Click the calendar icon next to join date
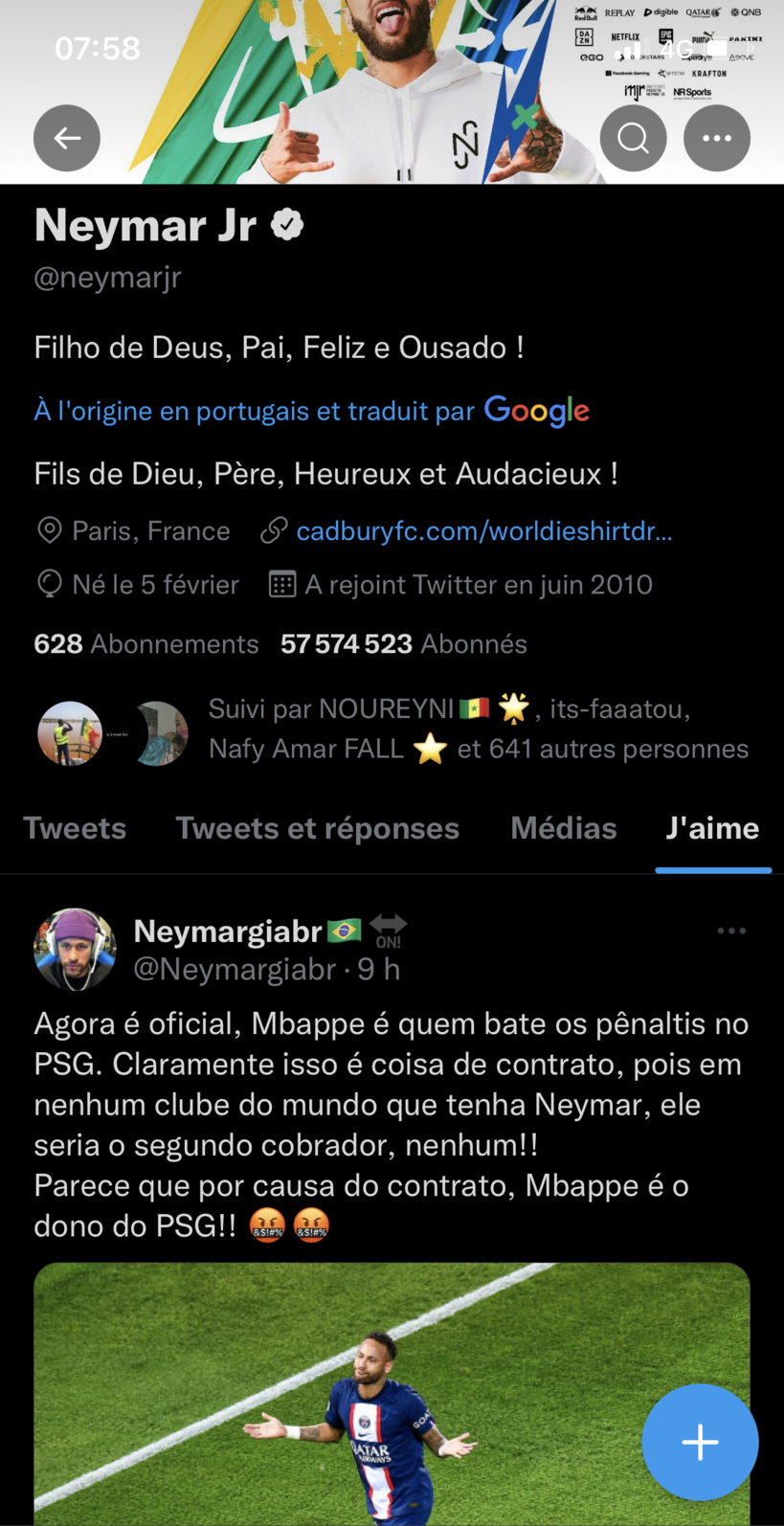 tap(283, 584)
